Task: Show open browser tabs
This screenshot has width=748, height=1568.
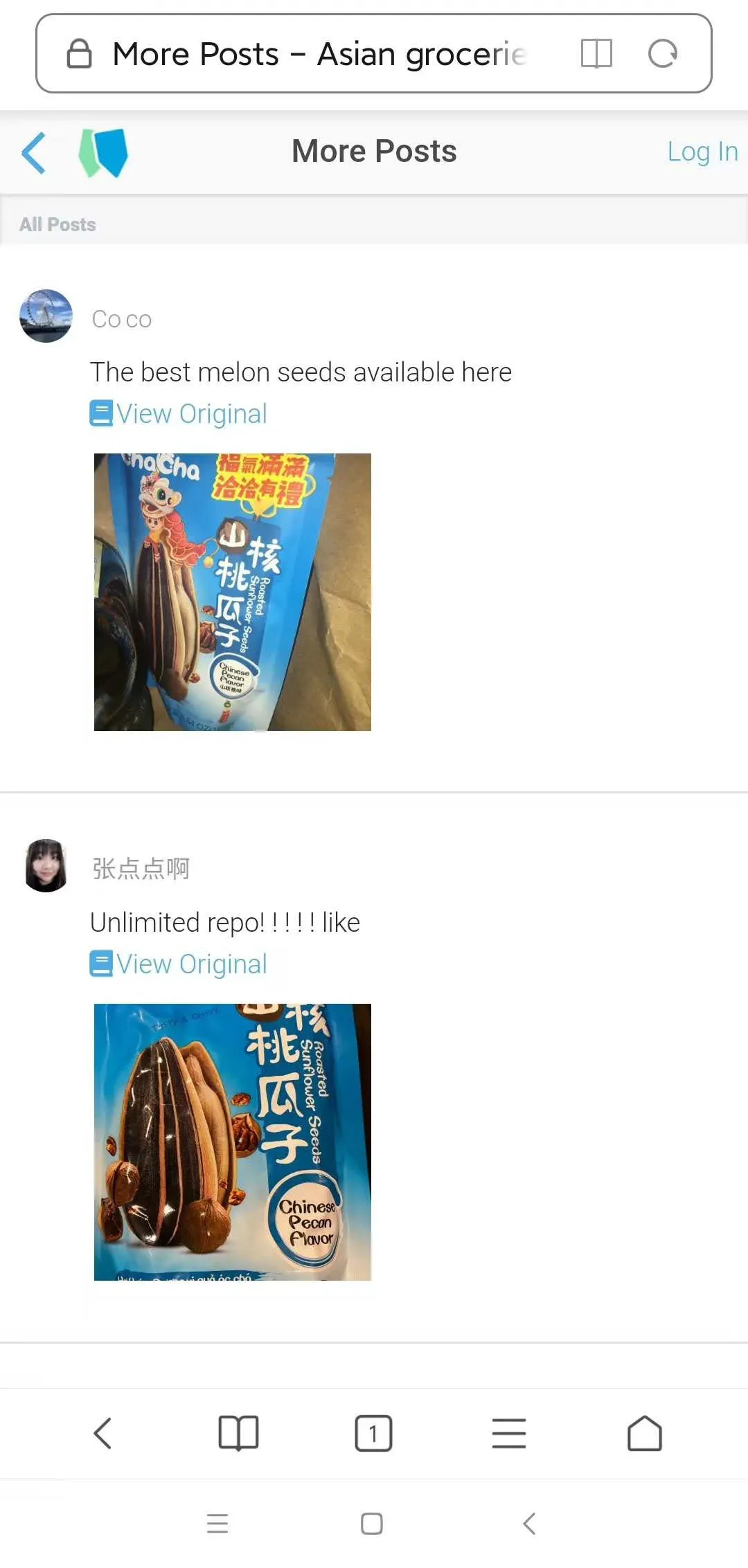Action: tap(373, 1433)
